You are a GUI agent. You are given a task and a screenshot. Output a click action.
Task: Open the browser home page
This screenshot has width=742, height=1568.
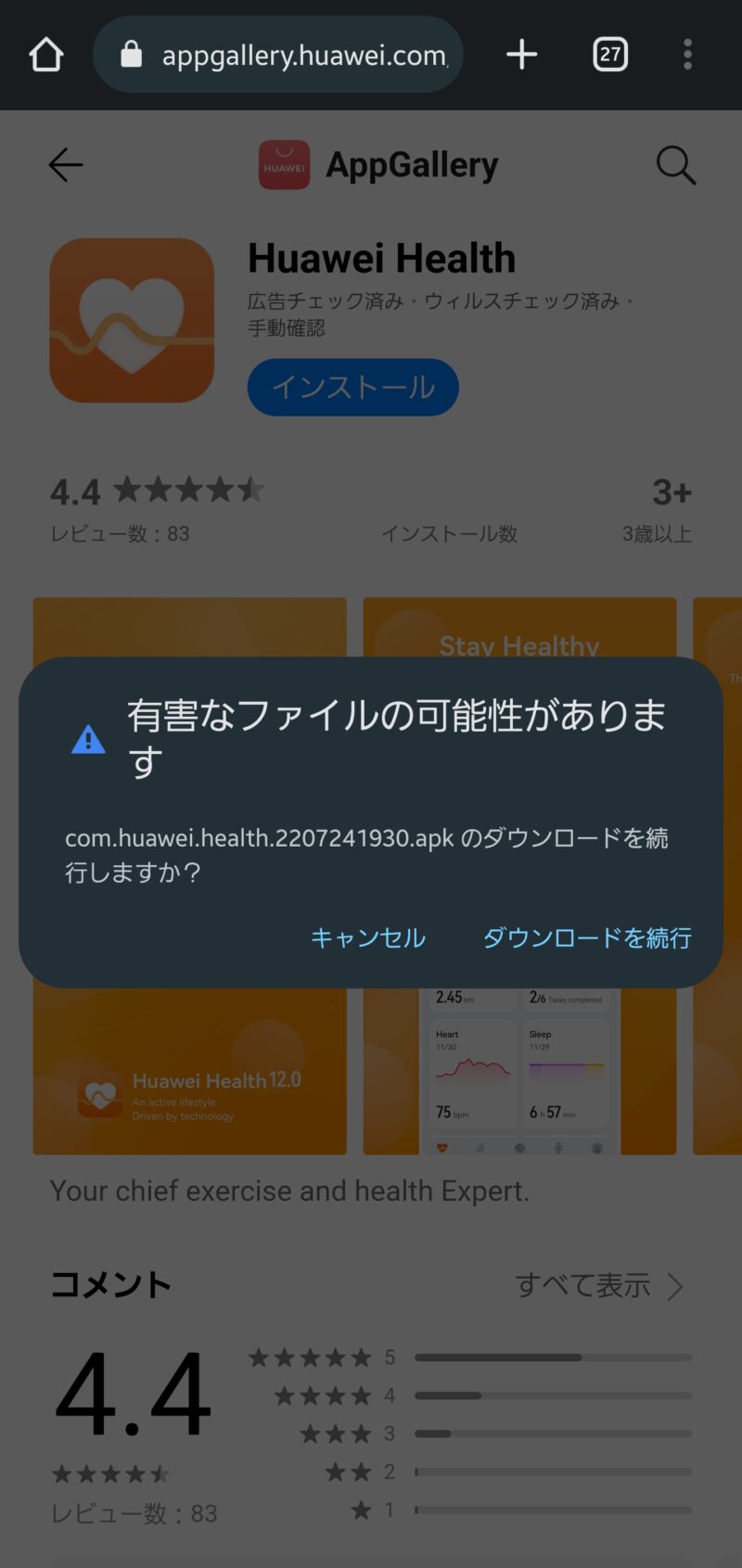coord(46,55)
